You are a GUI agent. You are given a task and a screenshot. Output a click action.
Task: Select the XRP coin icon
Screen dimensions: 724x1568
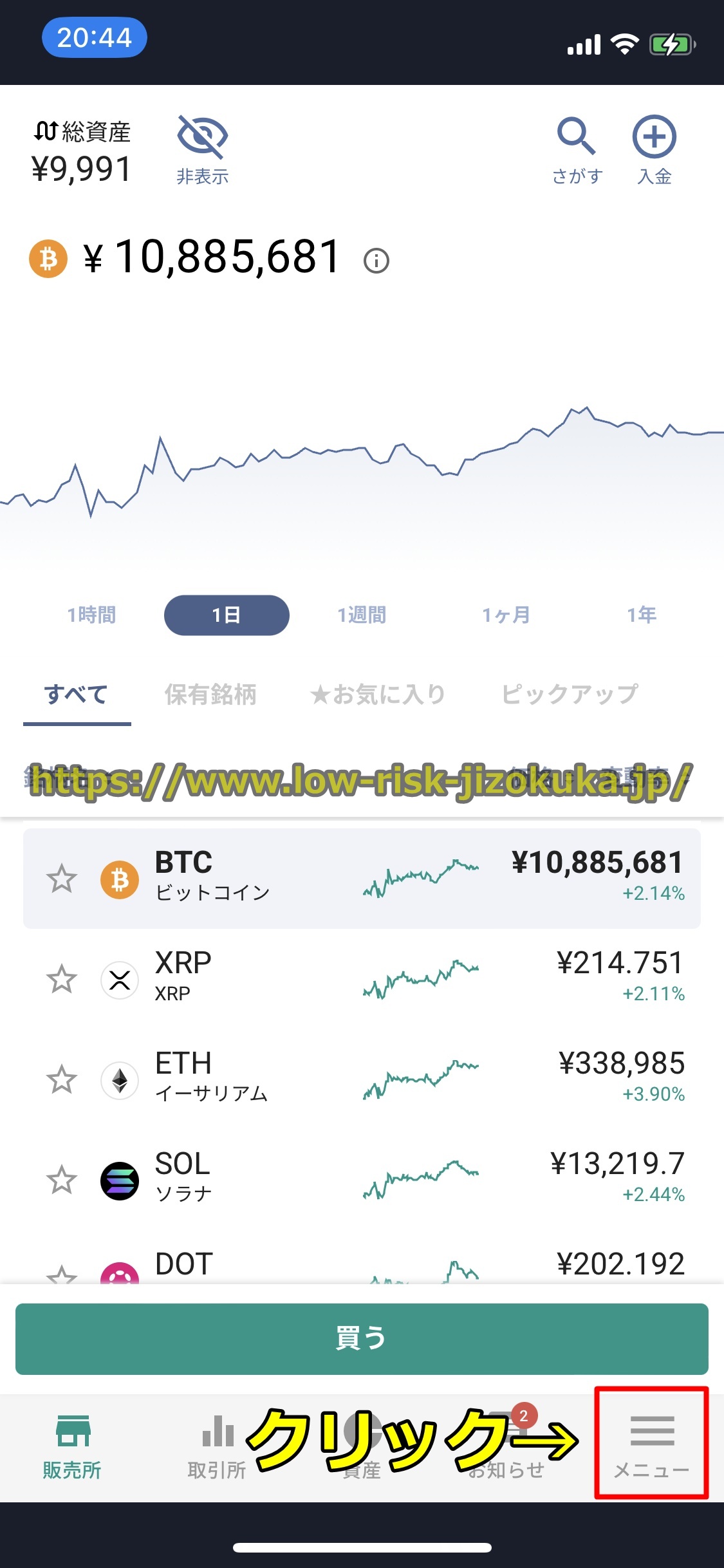[119, 979]
